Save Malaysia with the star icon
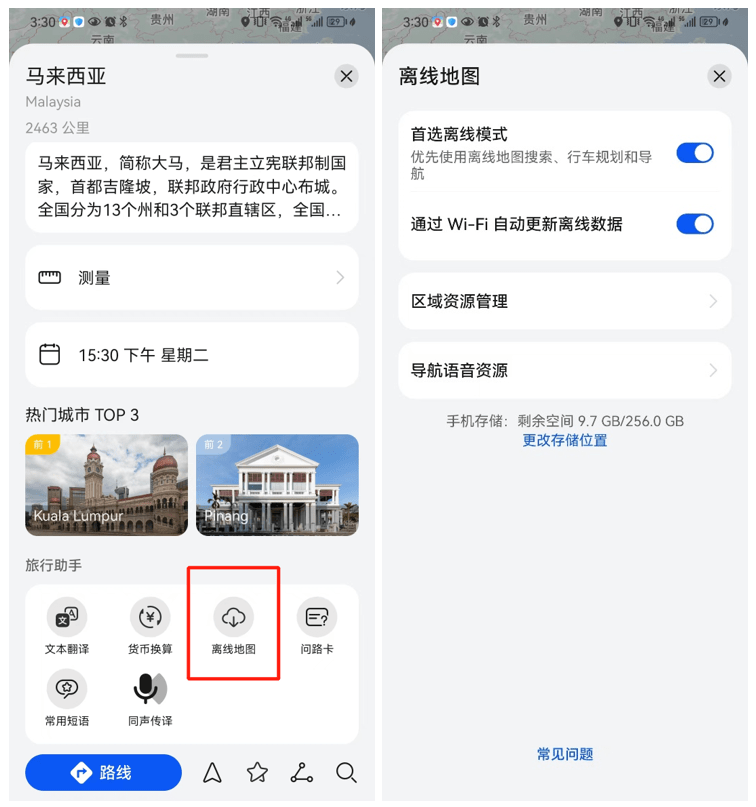 [257, 772]
